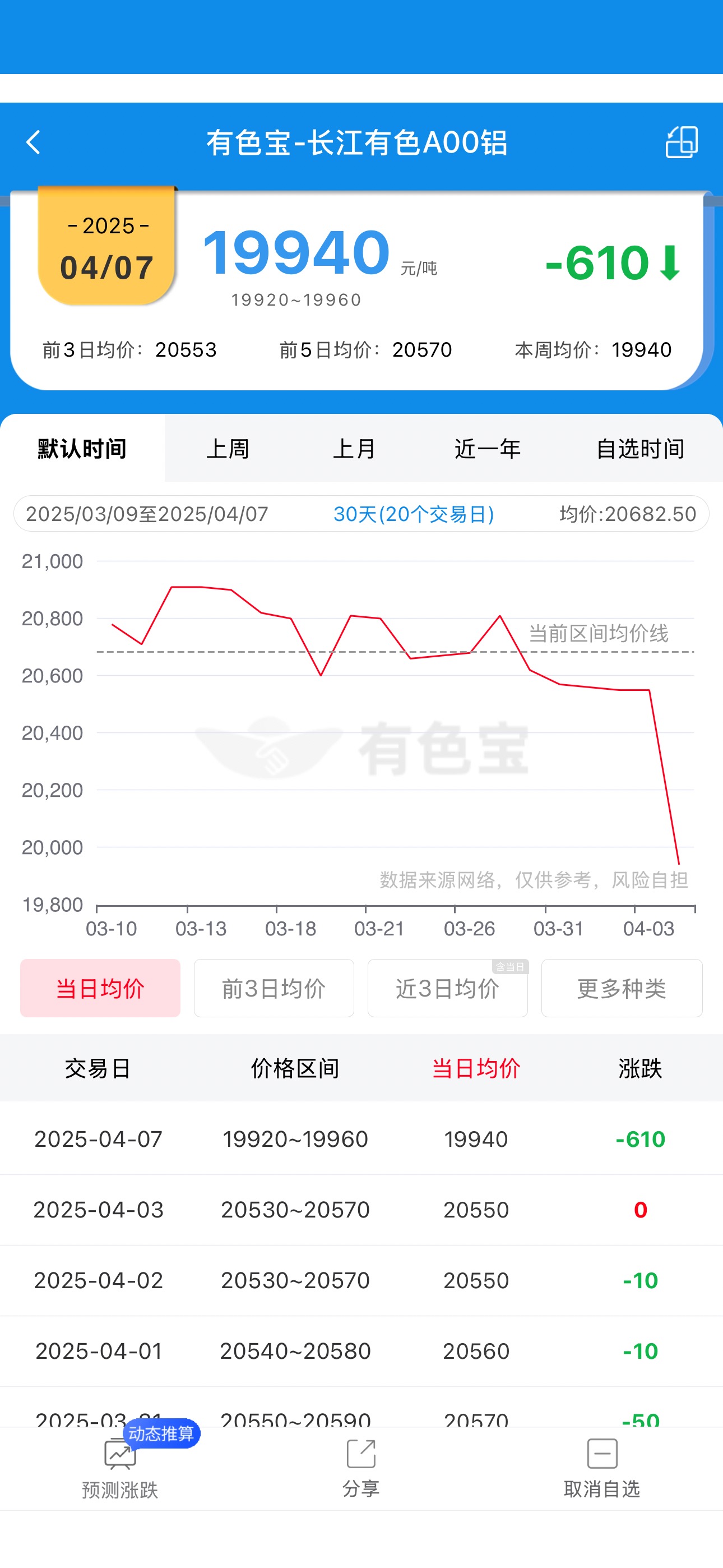Select the 当日均价 chip
723x1568 pixels.
(100, 988)
